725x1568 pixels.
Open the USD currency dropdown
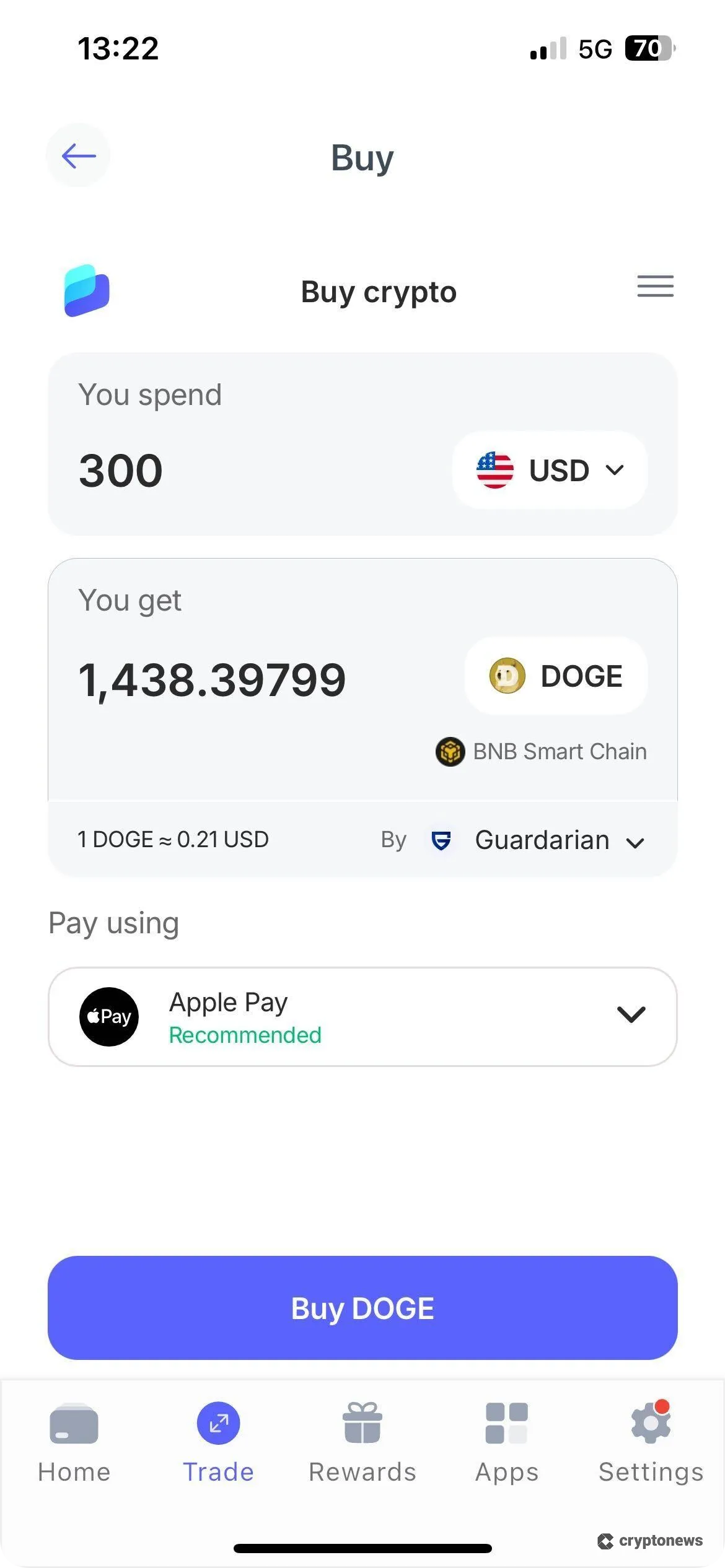click(x=550, y=470)
